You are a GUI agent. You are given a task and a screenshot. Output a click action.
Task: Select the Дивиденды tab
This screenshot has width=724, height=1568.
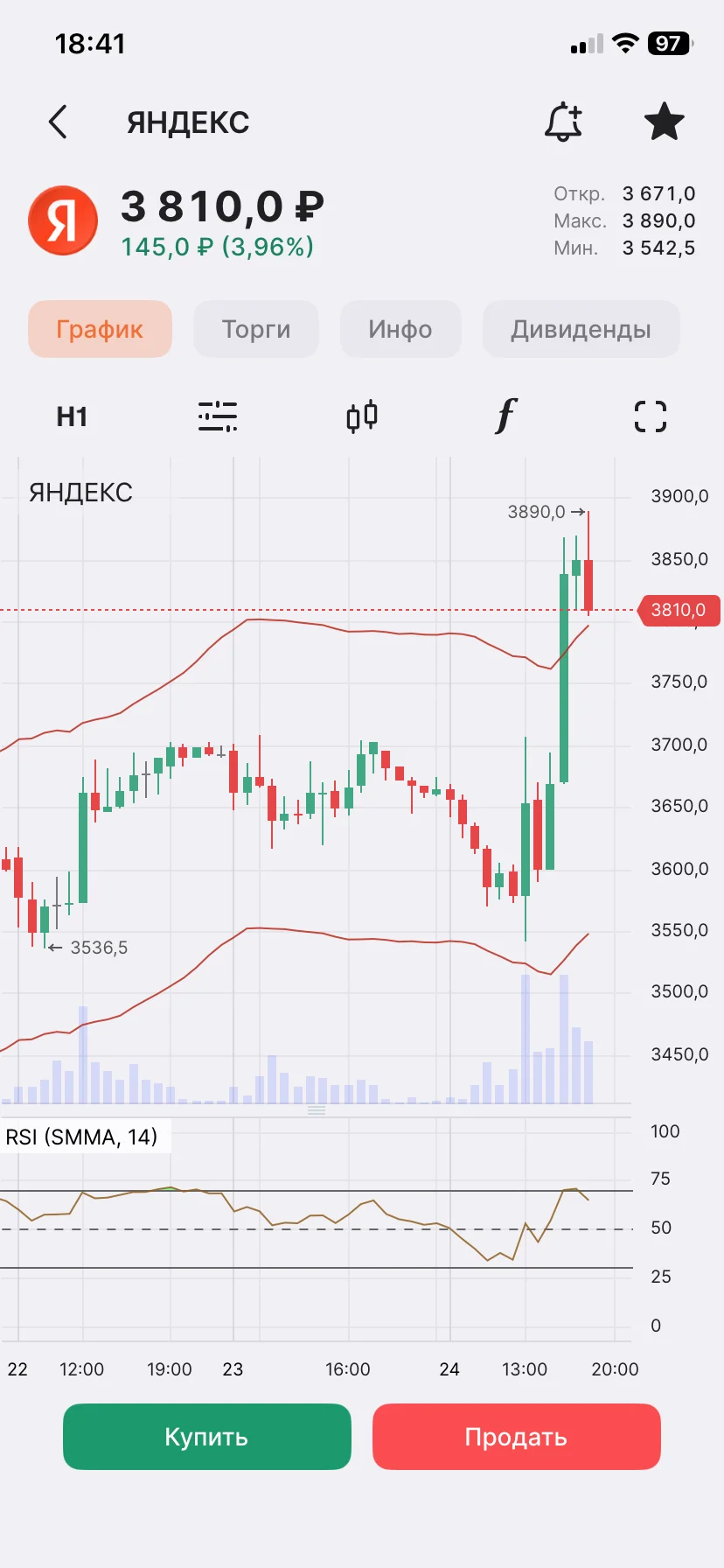[581, 329]
